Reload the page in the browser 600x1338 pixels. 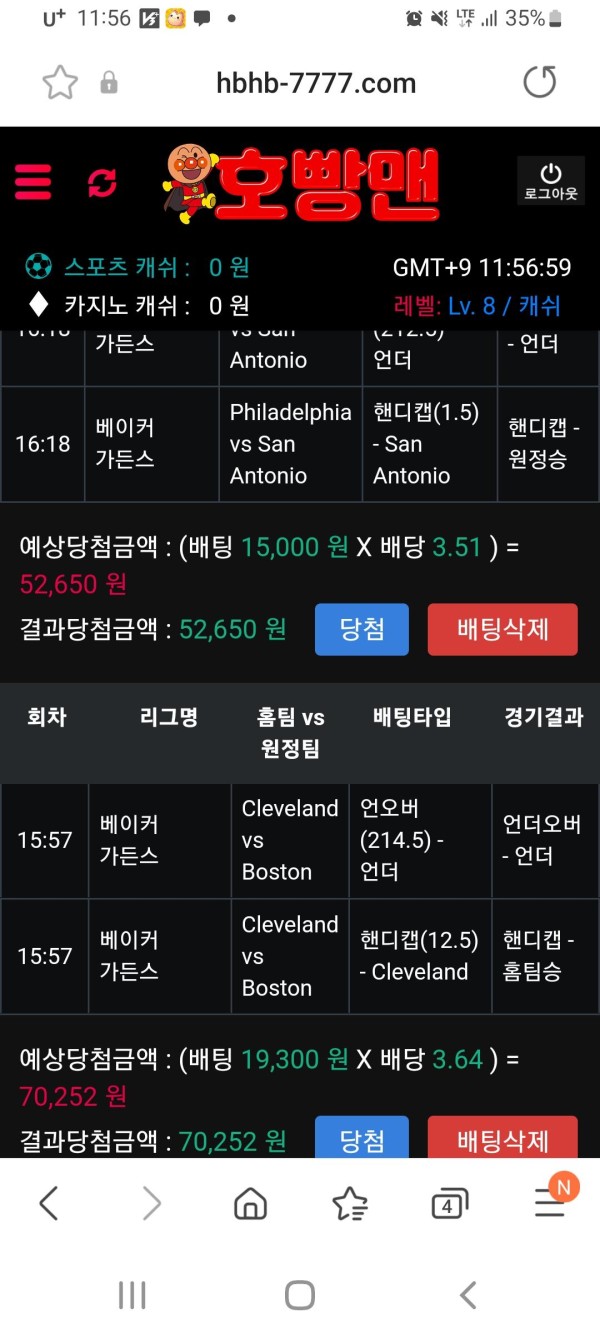pyautogui.click(x=540, y=82)
